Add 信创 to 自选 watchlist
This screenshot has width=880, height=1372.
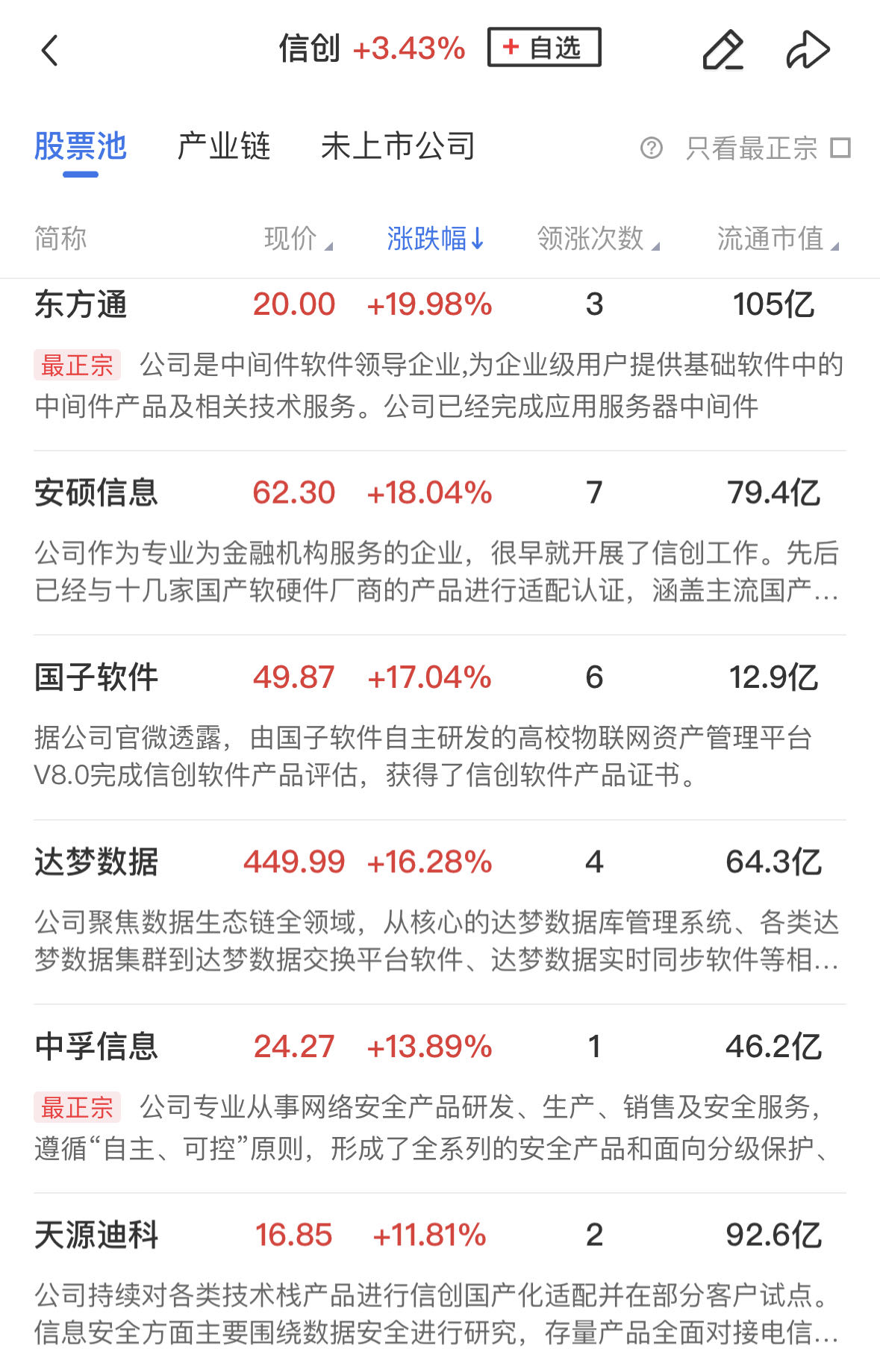click(544, 48)
